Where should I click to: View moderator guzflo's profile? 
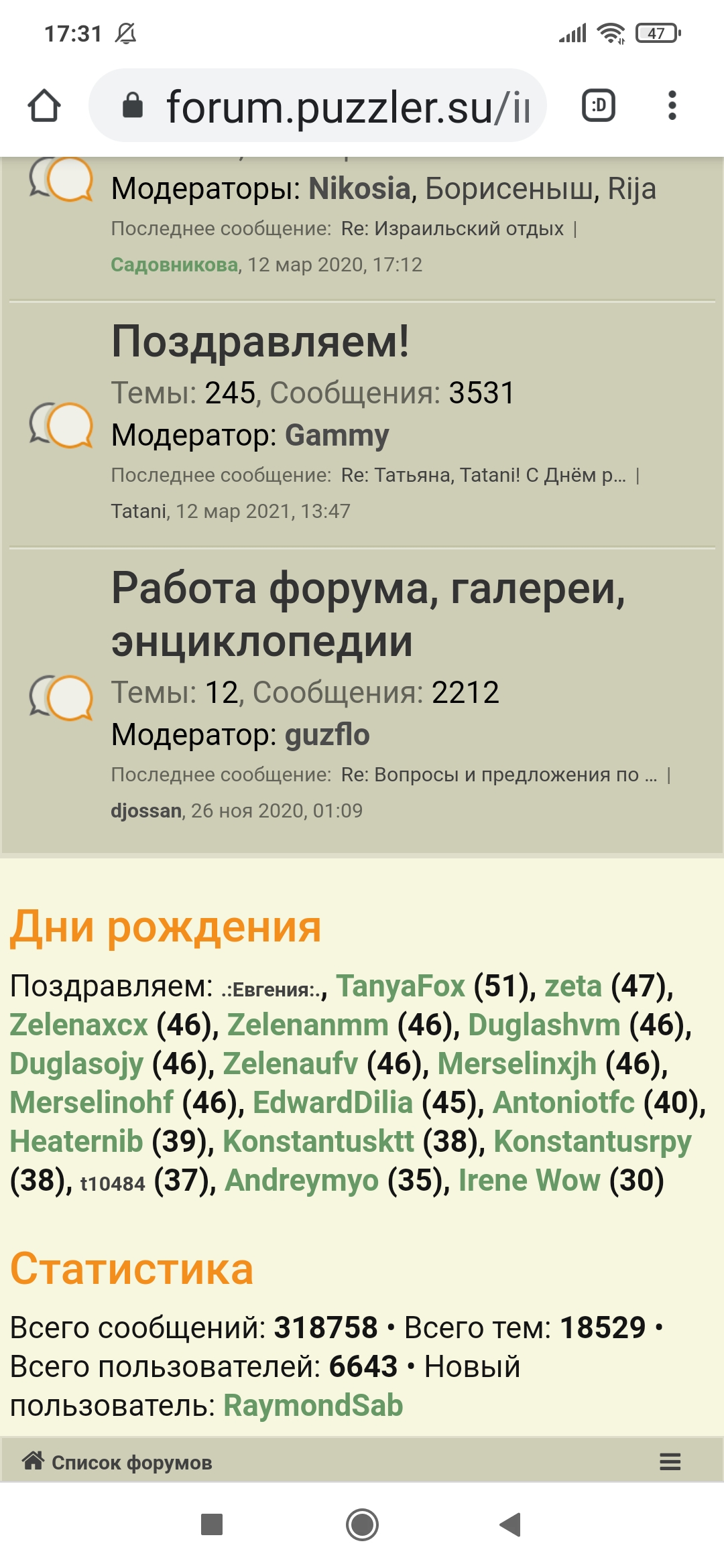(327, 735)
